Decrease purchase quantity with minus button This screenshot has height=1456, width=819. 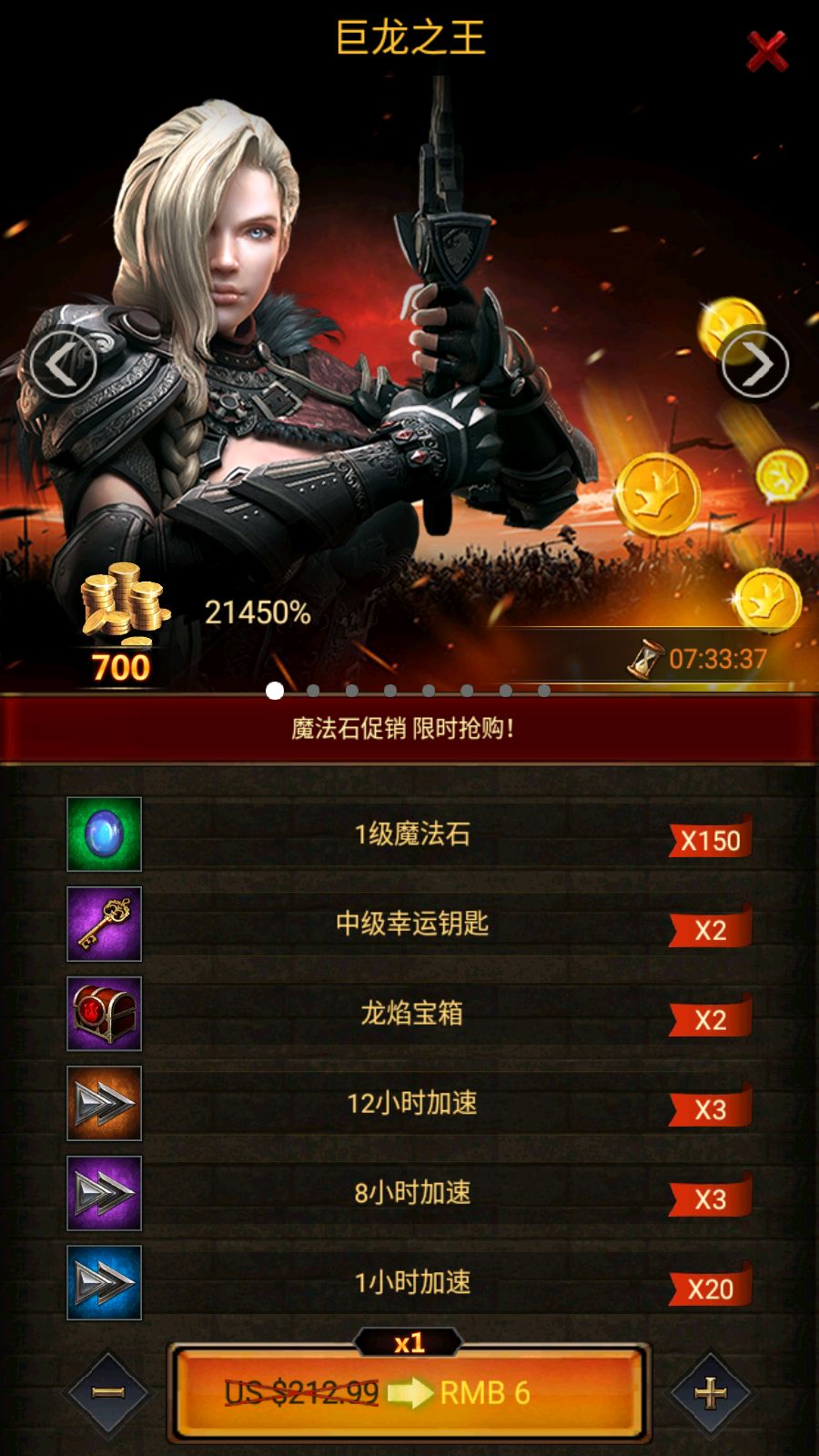[108, 1392]
